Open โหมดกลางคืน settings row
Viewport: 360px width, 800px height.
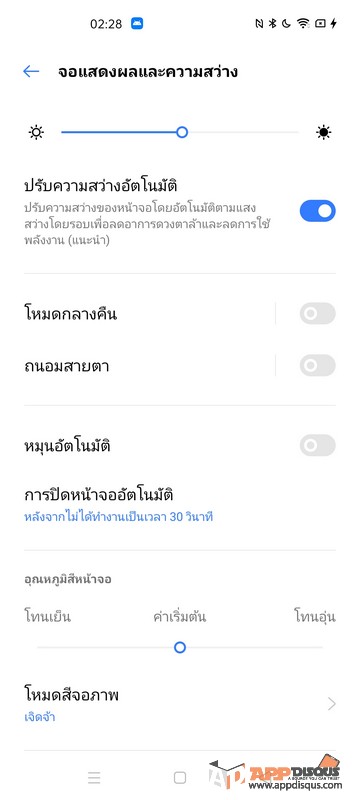tap(149, 314)
